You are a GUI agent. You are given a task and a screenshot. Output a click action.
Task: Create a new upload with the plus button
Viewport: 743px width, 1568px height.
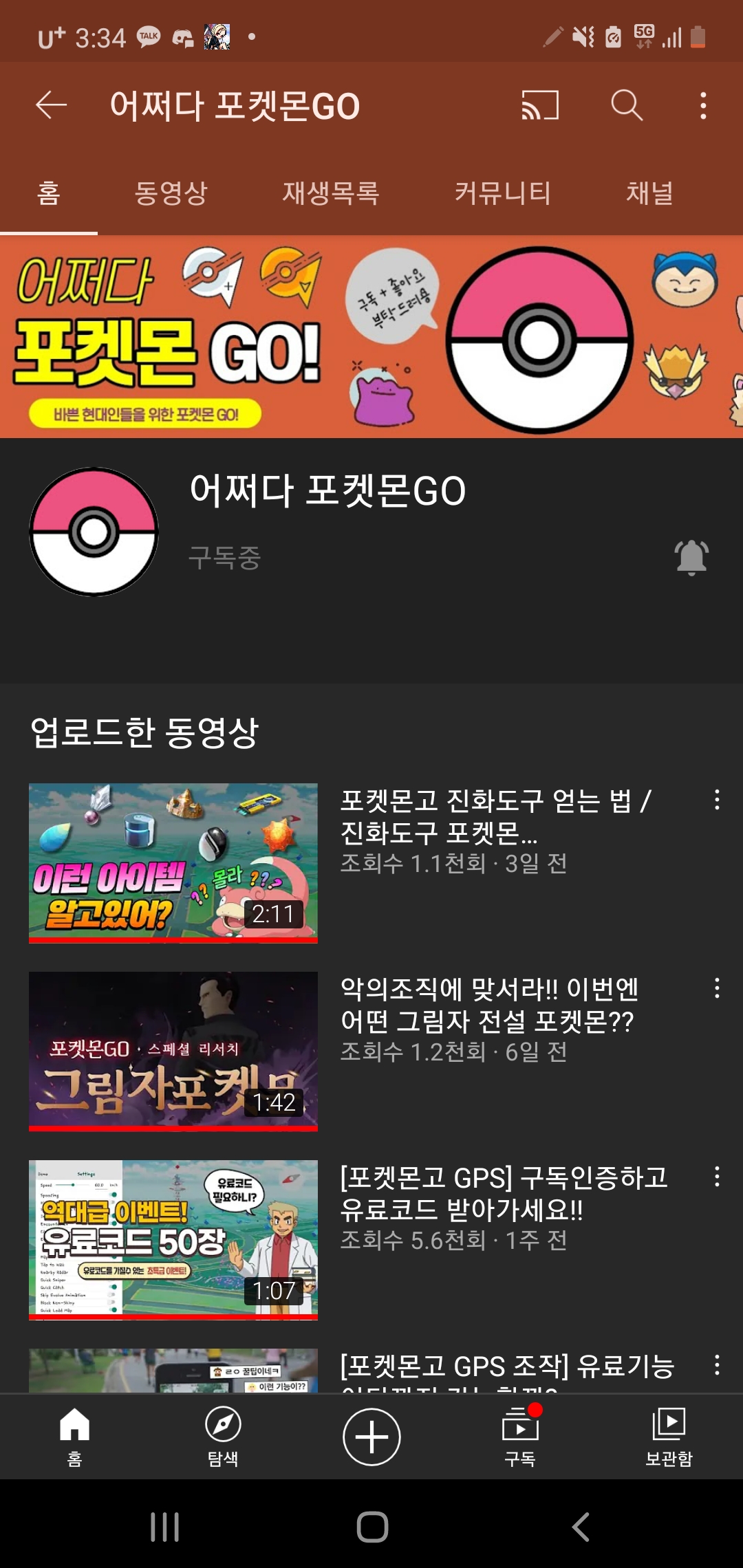click(371, 1437)
